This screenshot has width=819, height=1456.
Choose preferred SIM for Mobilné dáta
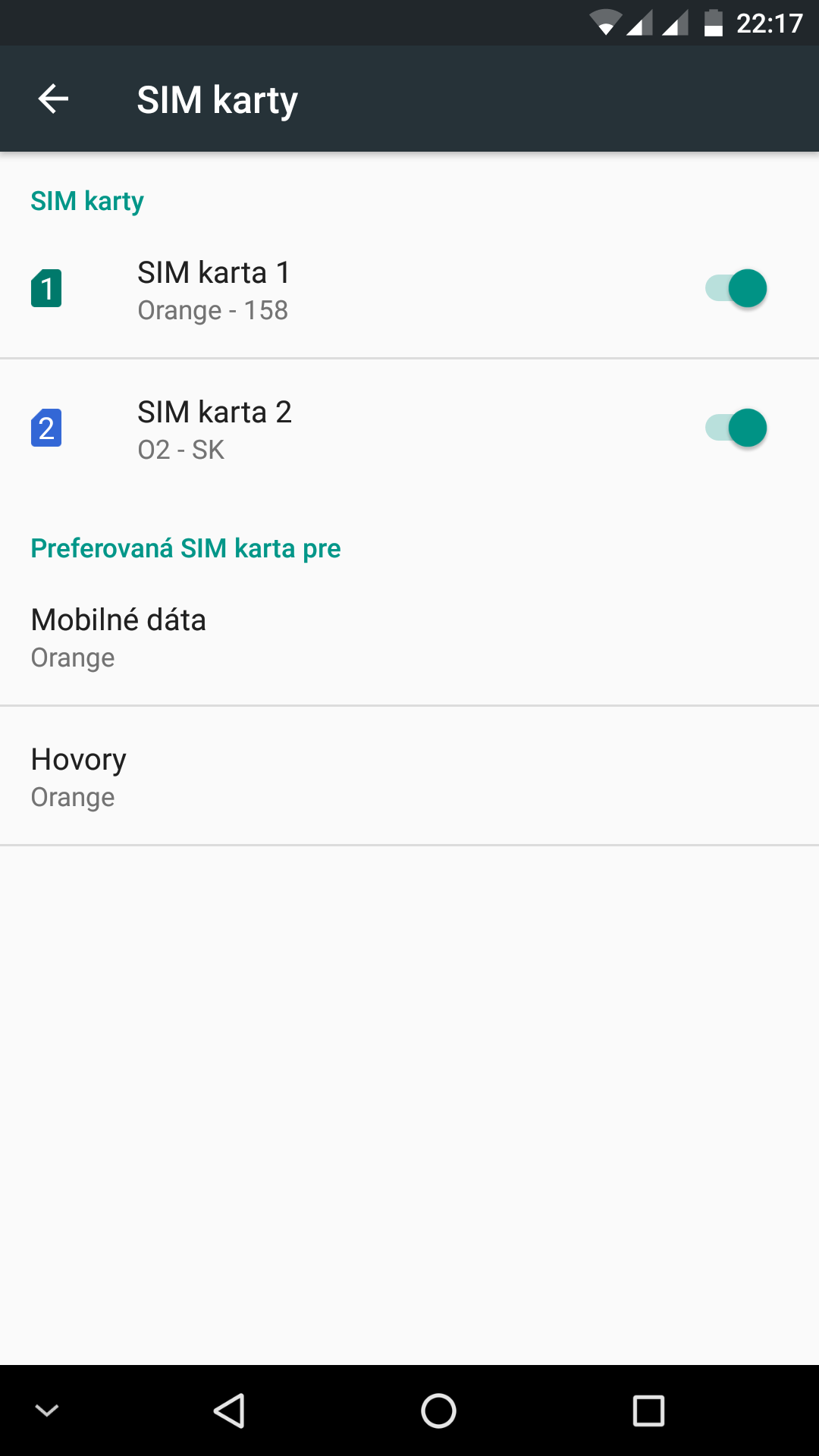[409, 636]
